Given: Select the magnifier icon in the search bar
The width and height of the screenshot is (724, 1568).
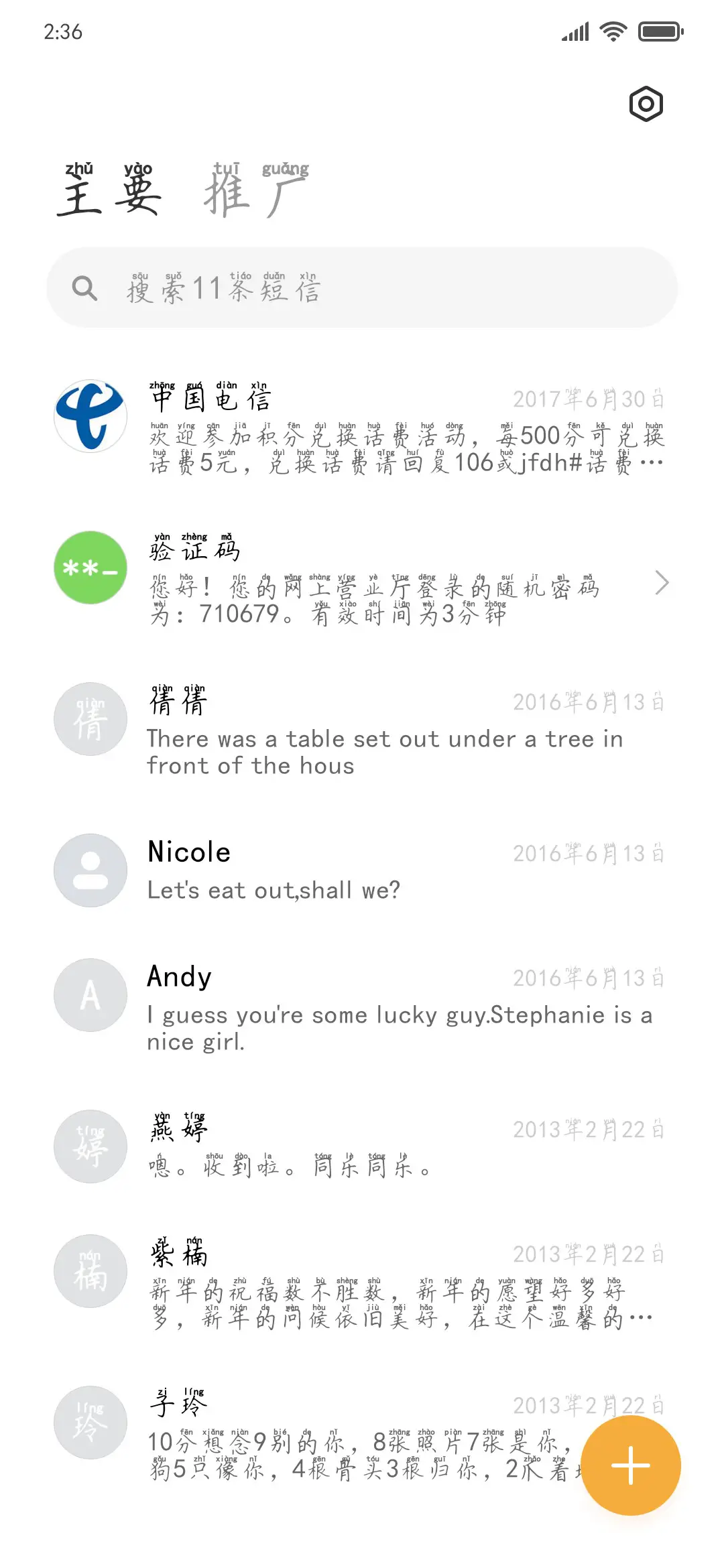Looking at the screenshot, I should (x=86, y=289).
